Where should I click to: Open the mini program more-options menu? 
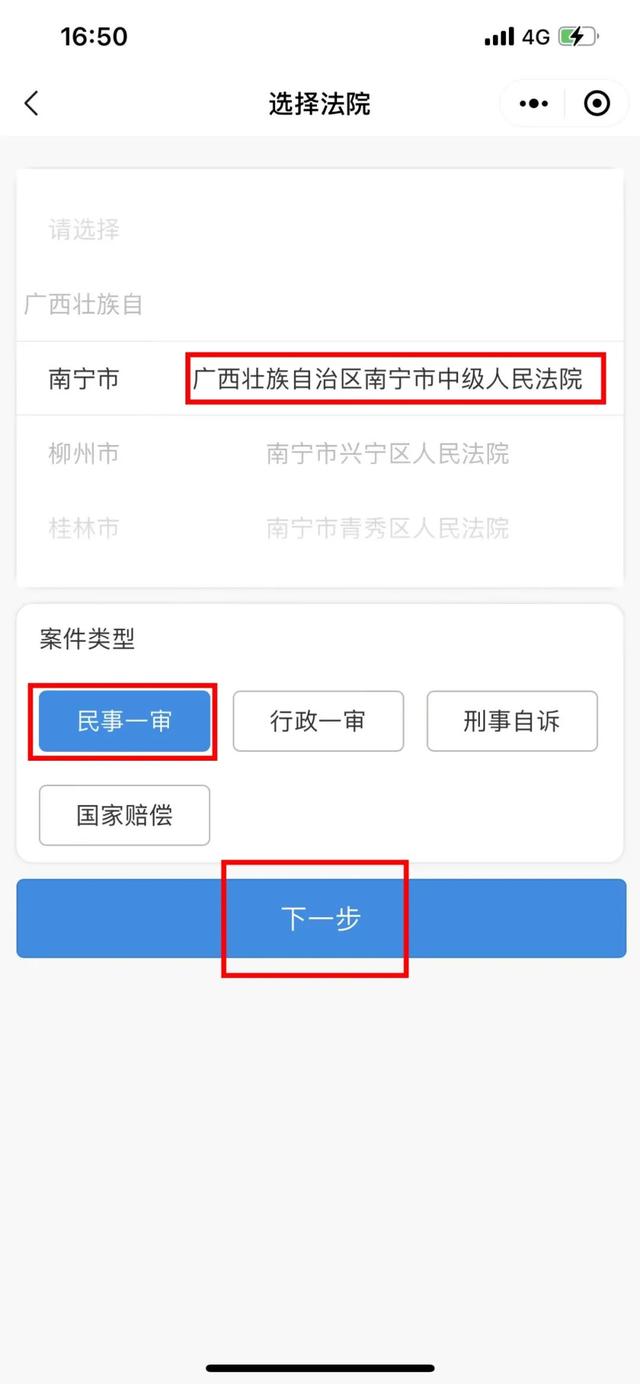pos(534,103)
